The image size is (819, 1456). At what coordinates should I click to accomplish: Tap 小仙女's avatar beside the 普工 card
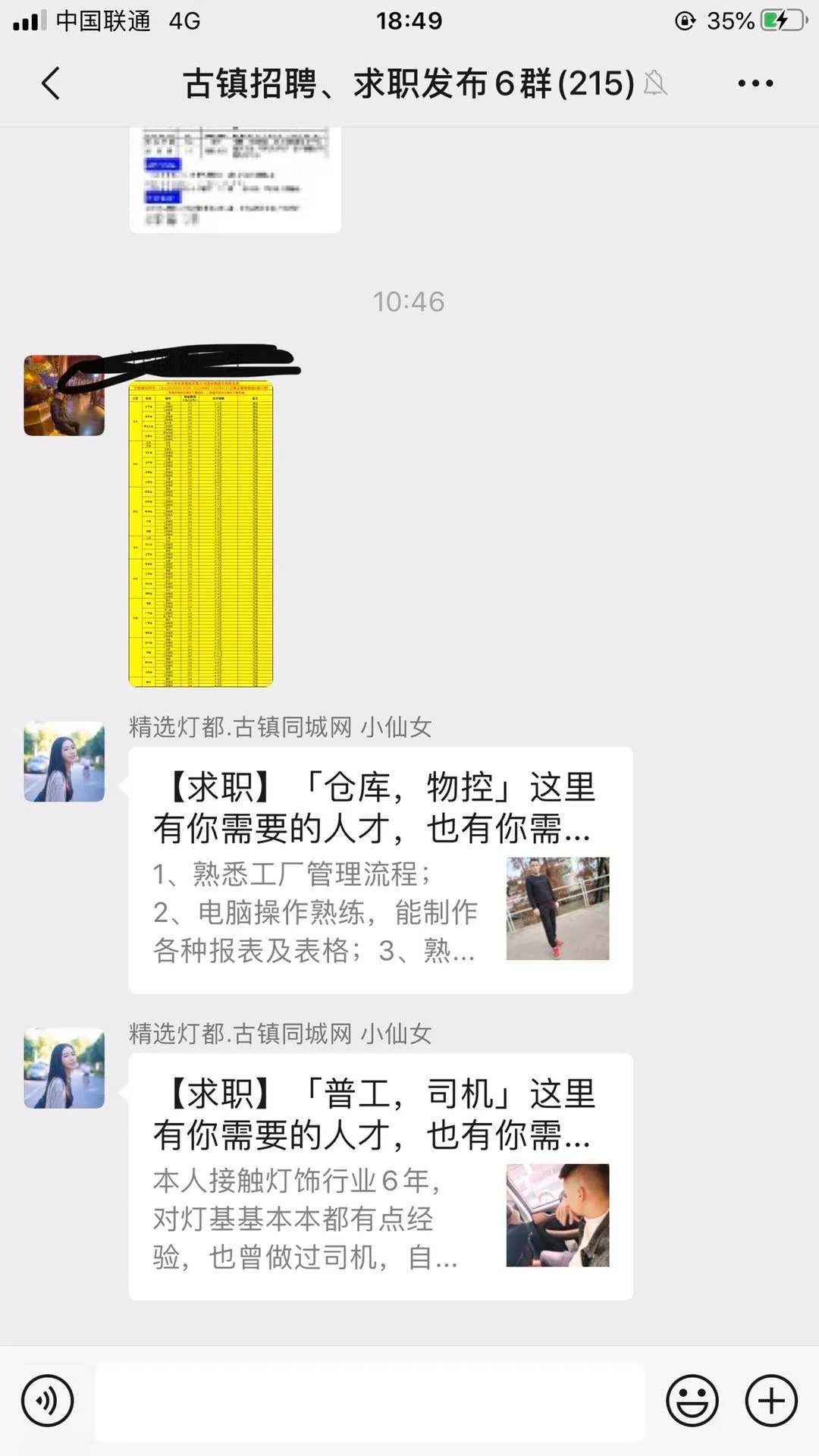(x=64, y=1068)
